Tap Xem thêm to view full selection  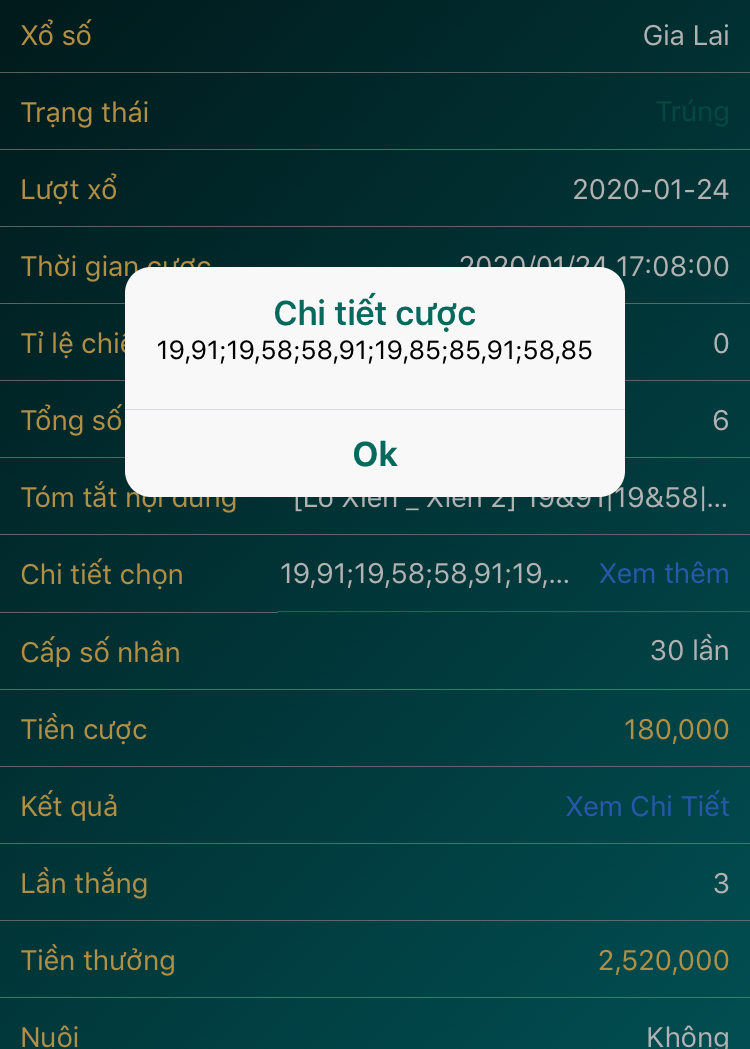pyautogui.click(x=663, y=573)
